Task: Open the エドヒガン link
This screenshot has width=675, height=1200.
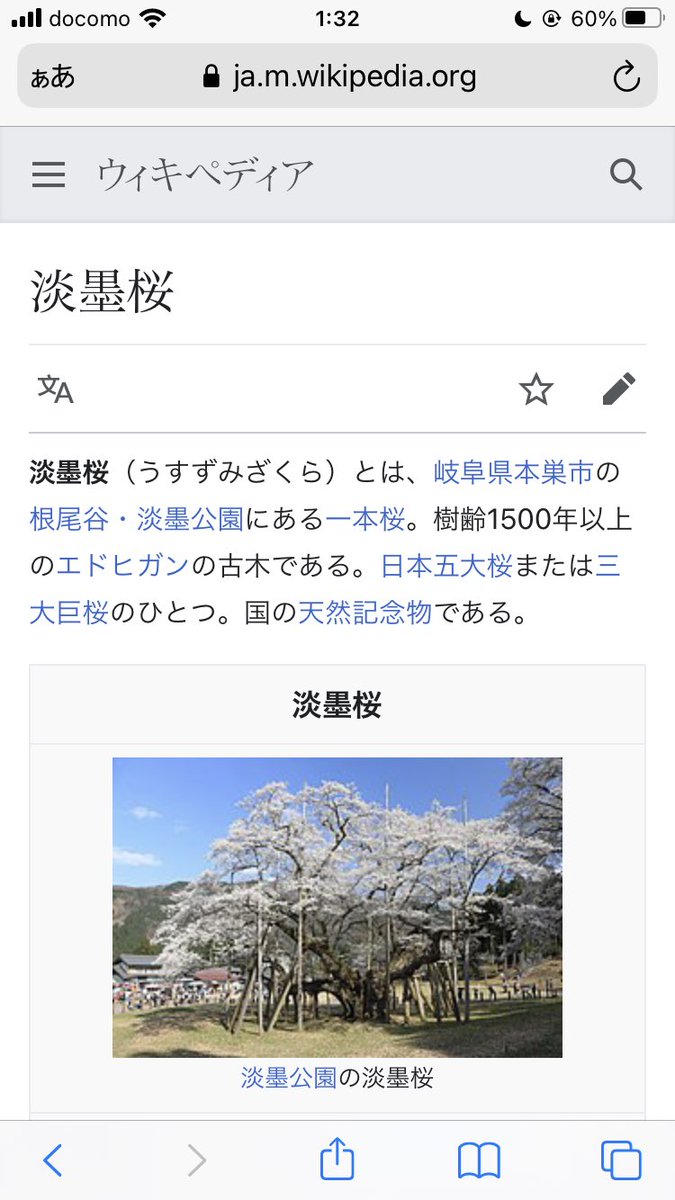Action: 122,566
